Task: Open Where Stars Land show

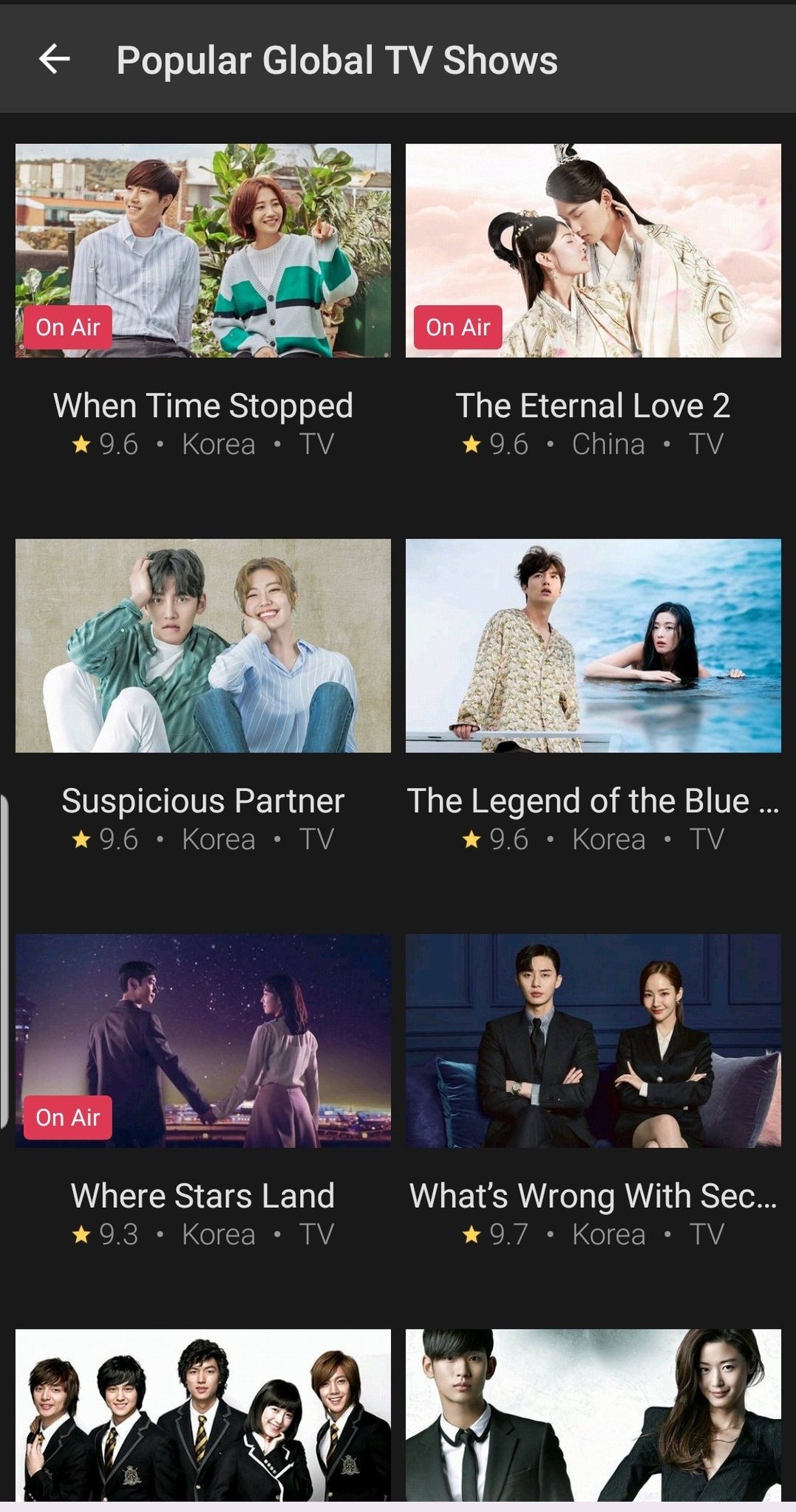Action: 203,1041
